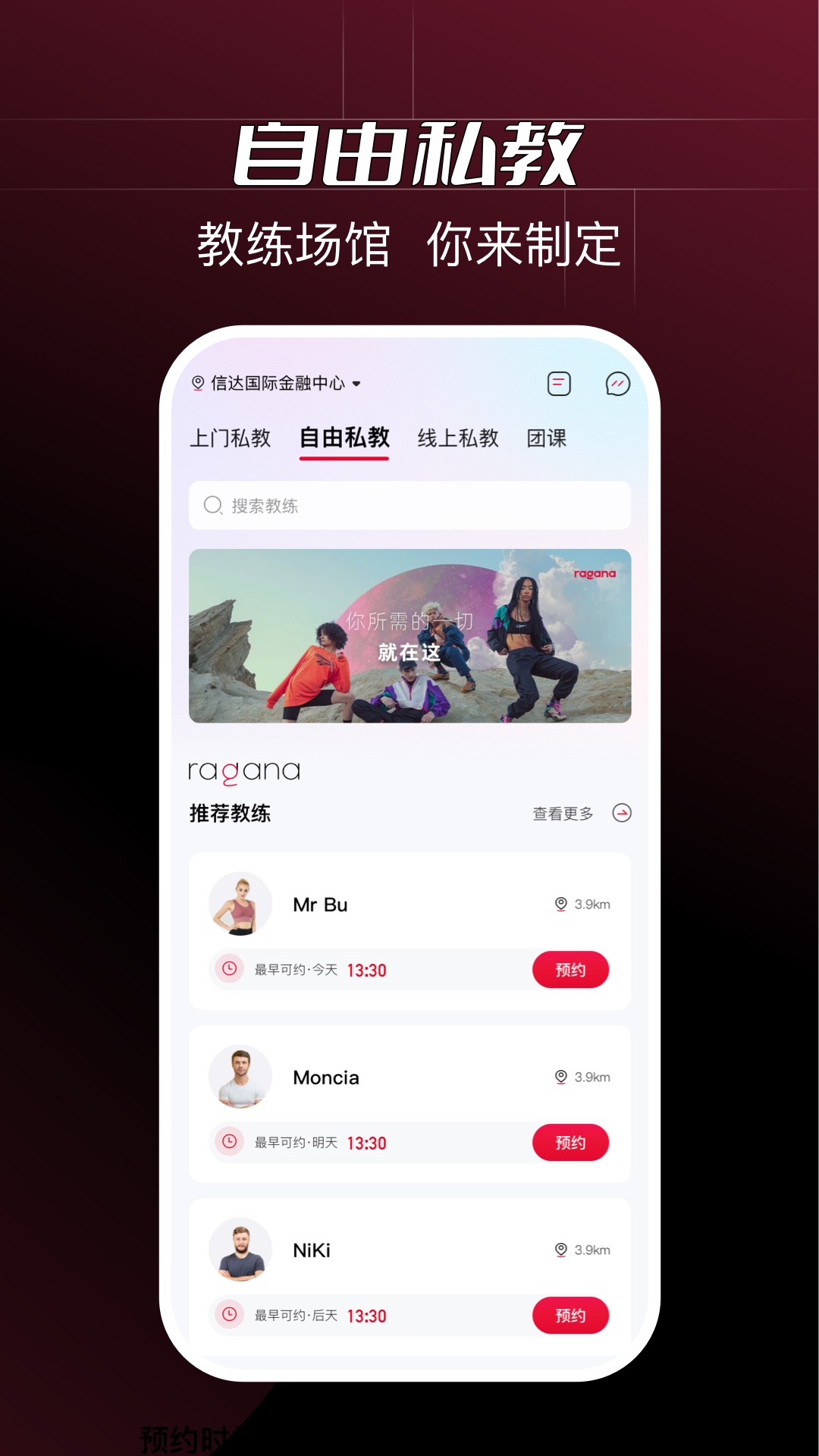Click the location pin icon beside 信达国际金融中心

click(x=199, y=384)
